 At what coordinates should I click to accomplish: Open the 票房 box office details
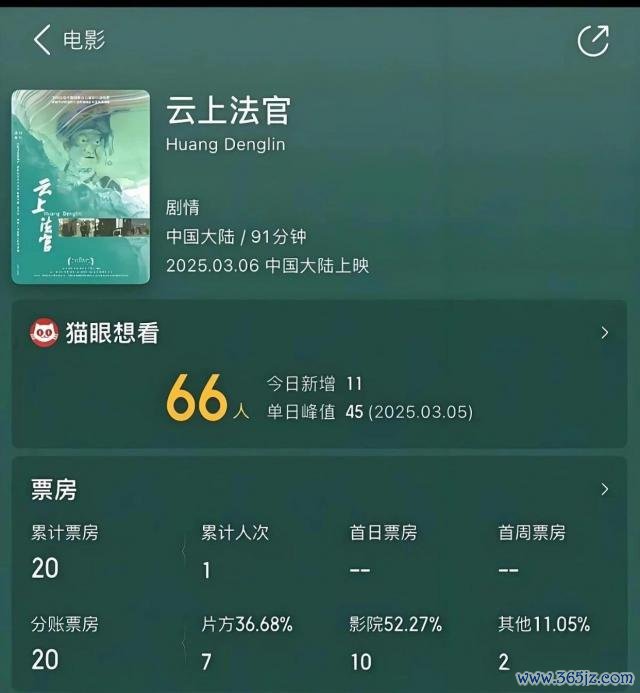point(604,489)
